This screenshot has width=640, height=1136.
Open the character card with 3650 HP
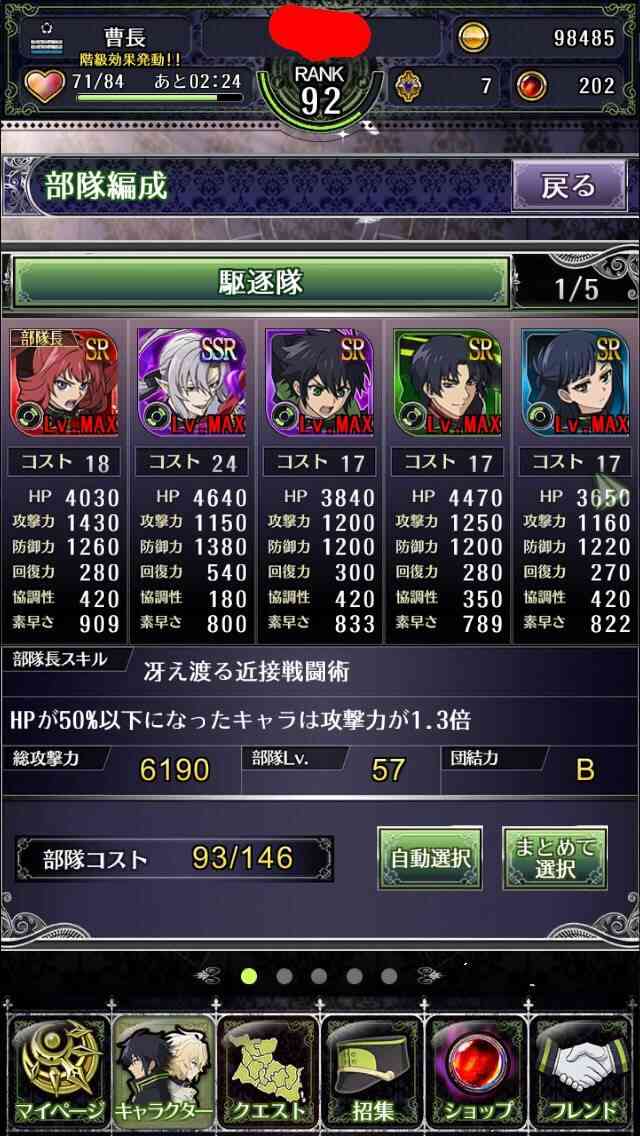[x=575, y=383]
